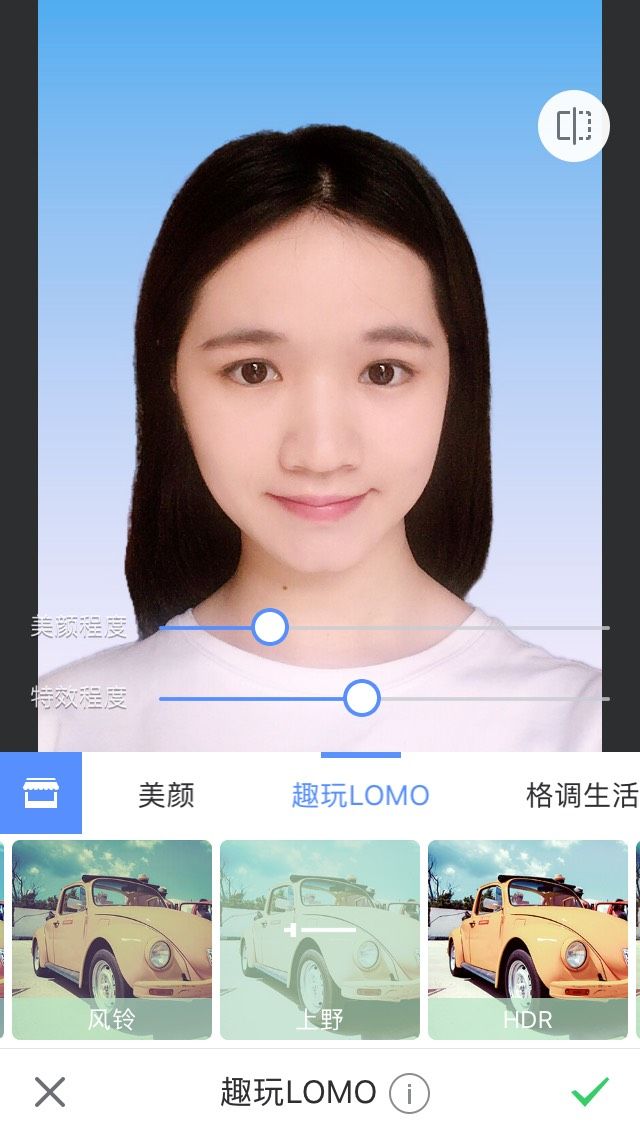Screen dimensions: 640x1136
Task: Select the 趣玩LOMO tab
Action: coord(360,795)
